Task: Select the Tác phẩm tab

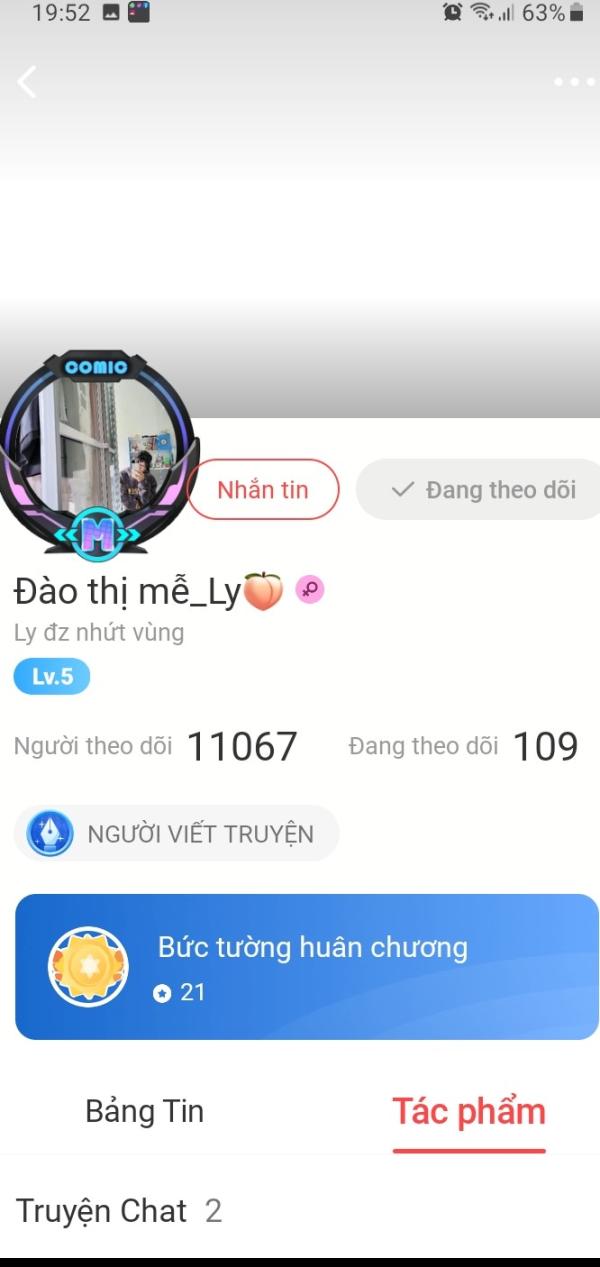Action: (x=469, y=1111)
